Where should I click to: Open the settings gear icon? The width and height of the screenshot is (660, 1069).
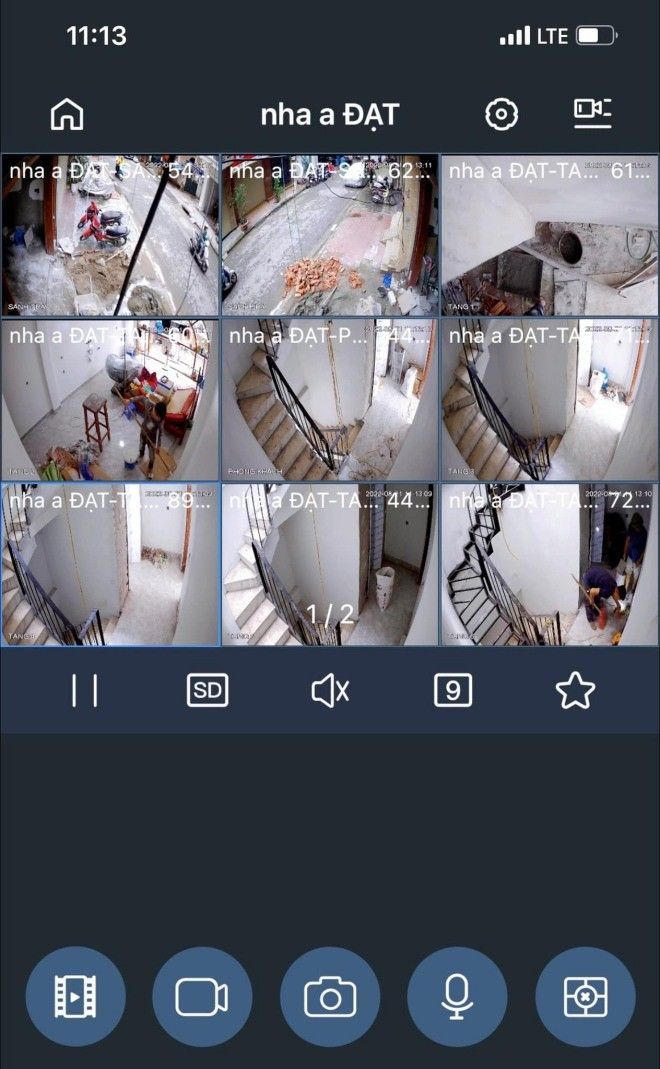501,114
